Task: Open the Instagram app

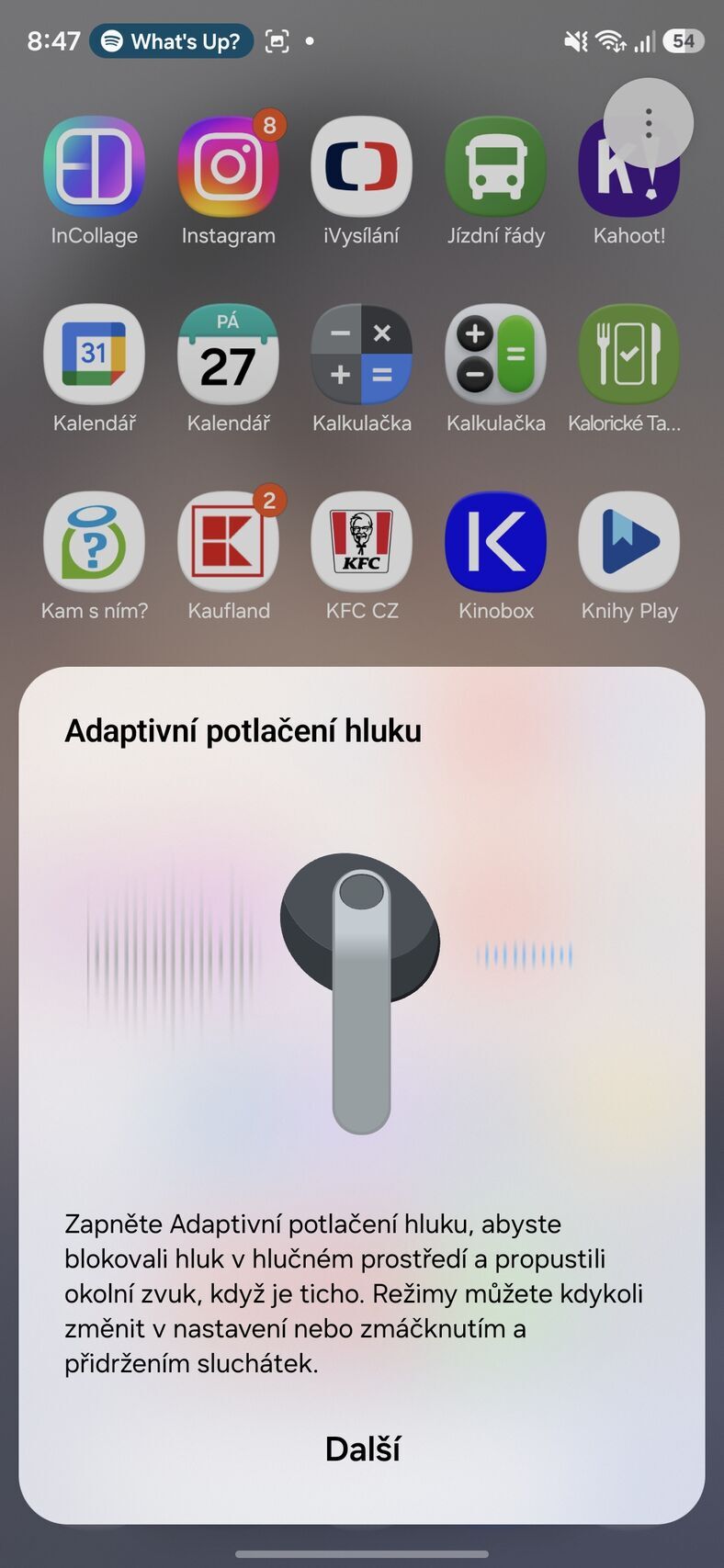Action: (x=228, y=168)
